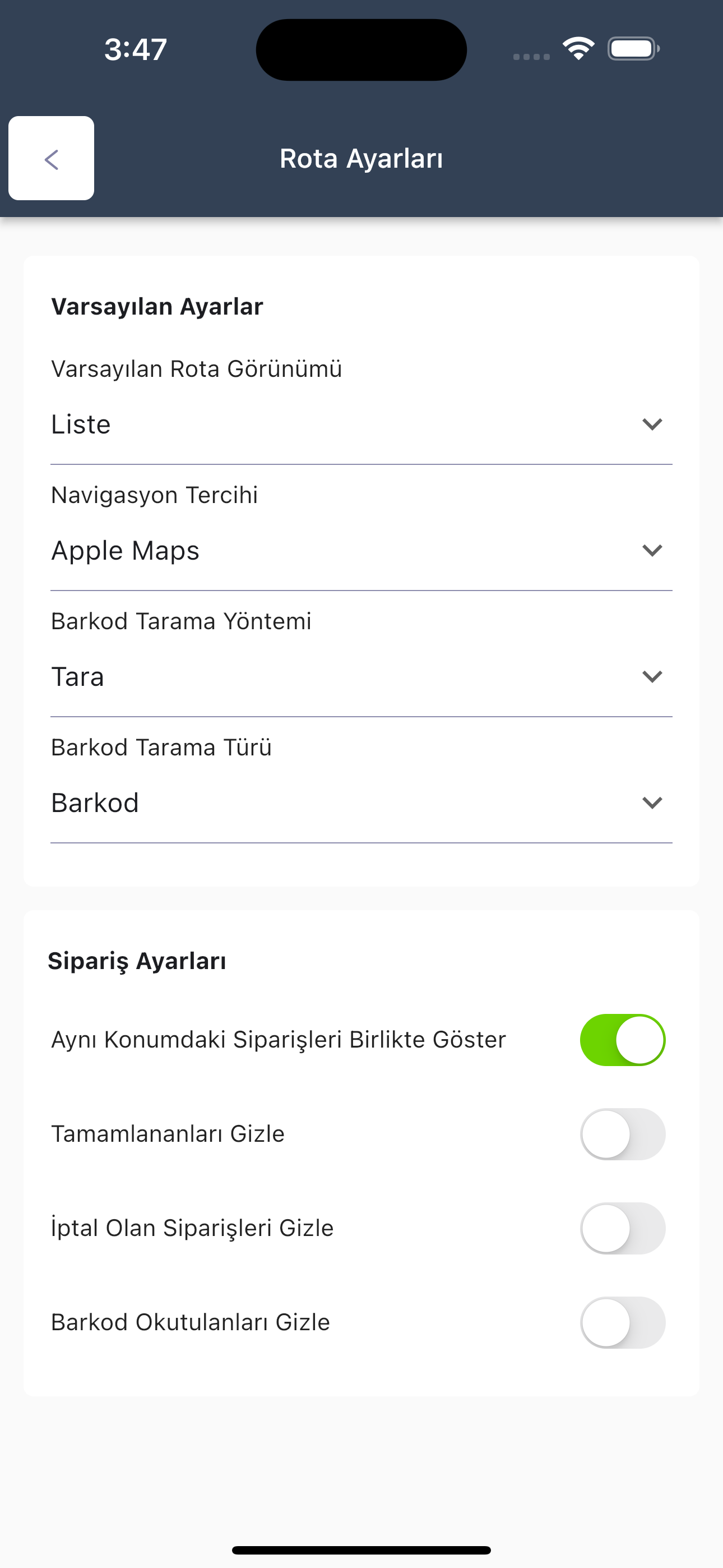Screen dimensions: 723x1568
Task: Expand the Barkod Tarama Yöntemi dropdown
Action: coord(361,676)
